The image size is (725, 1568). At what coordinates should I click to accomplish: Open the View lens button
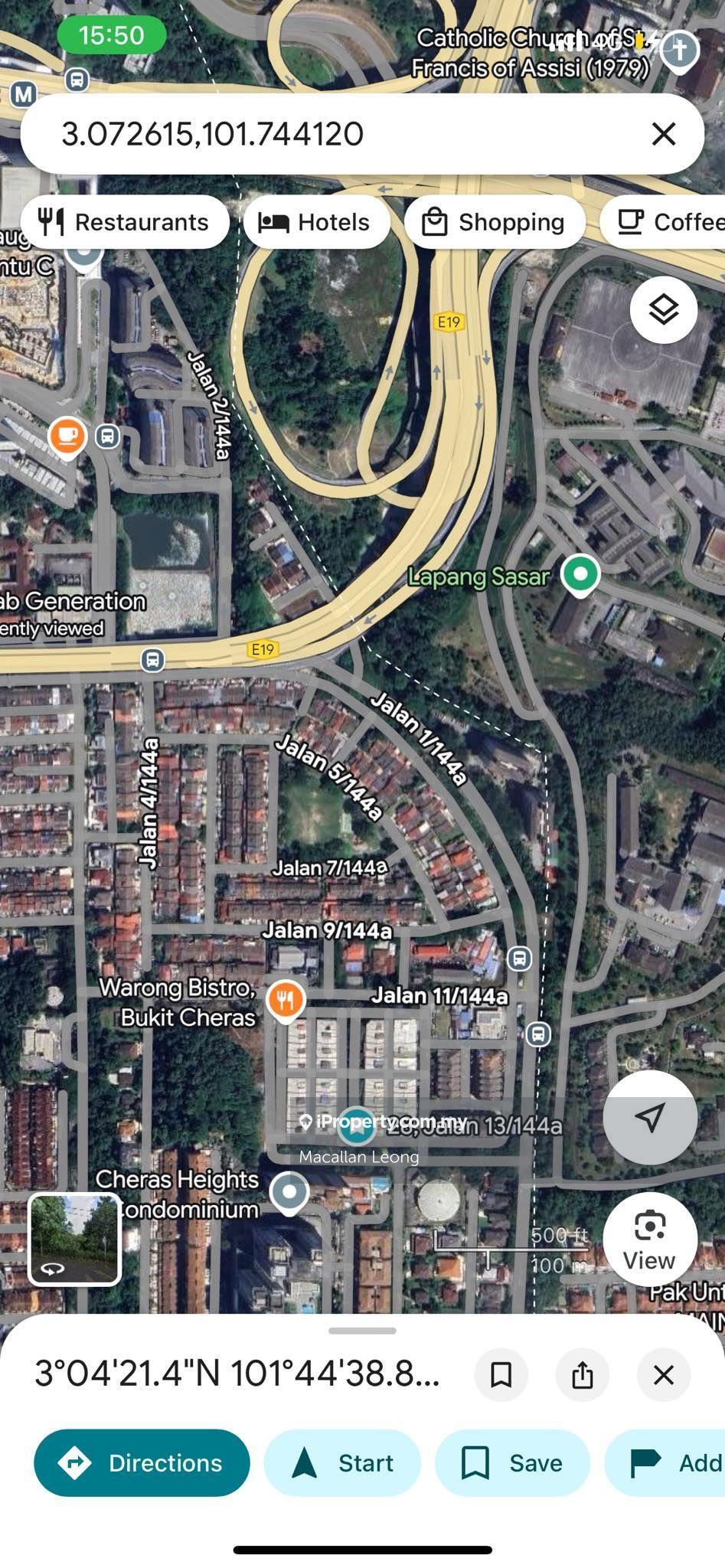tap(649, 1240)
